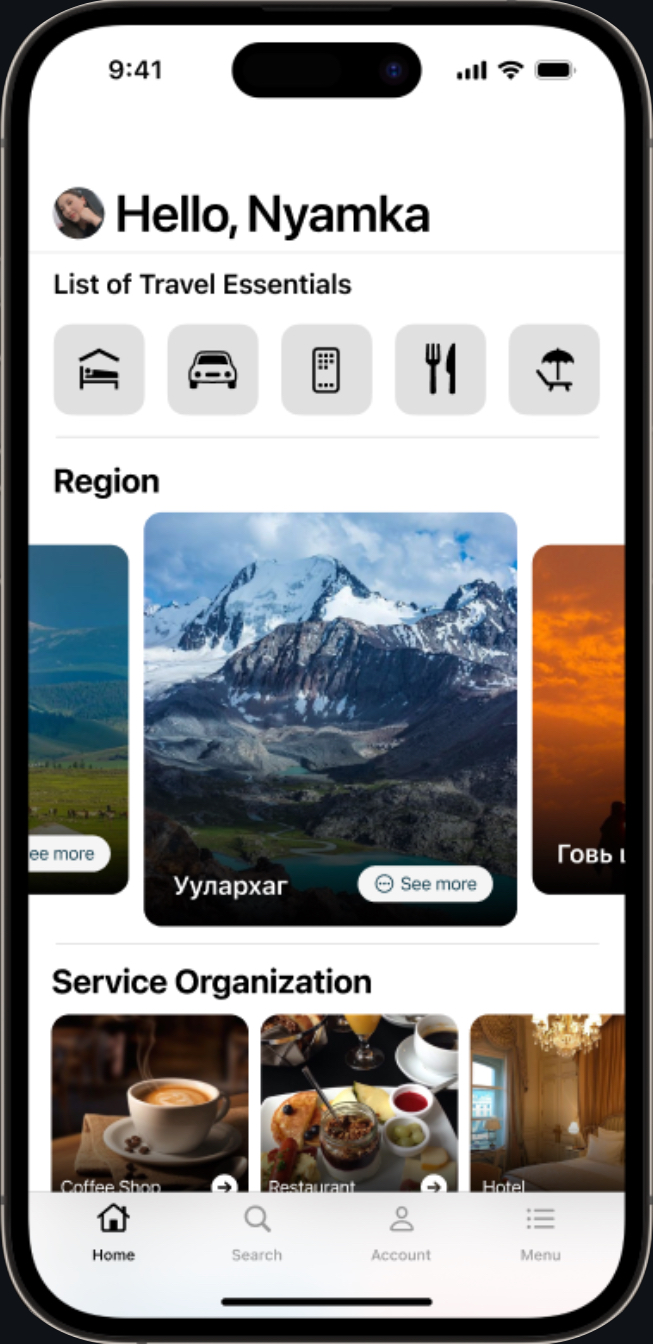653x1344 pixels.
Task: Open the Coffee Shop service card
Action: click(x=150, y=1100)
